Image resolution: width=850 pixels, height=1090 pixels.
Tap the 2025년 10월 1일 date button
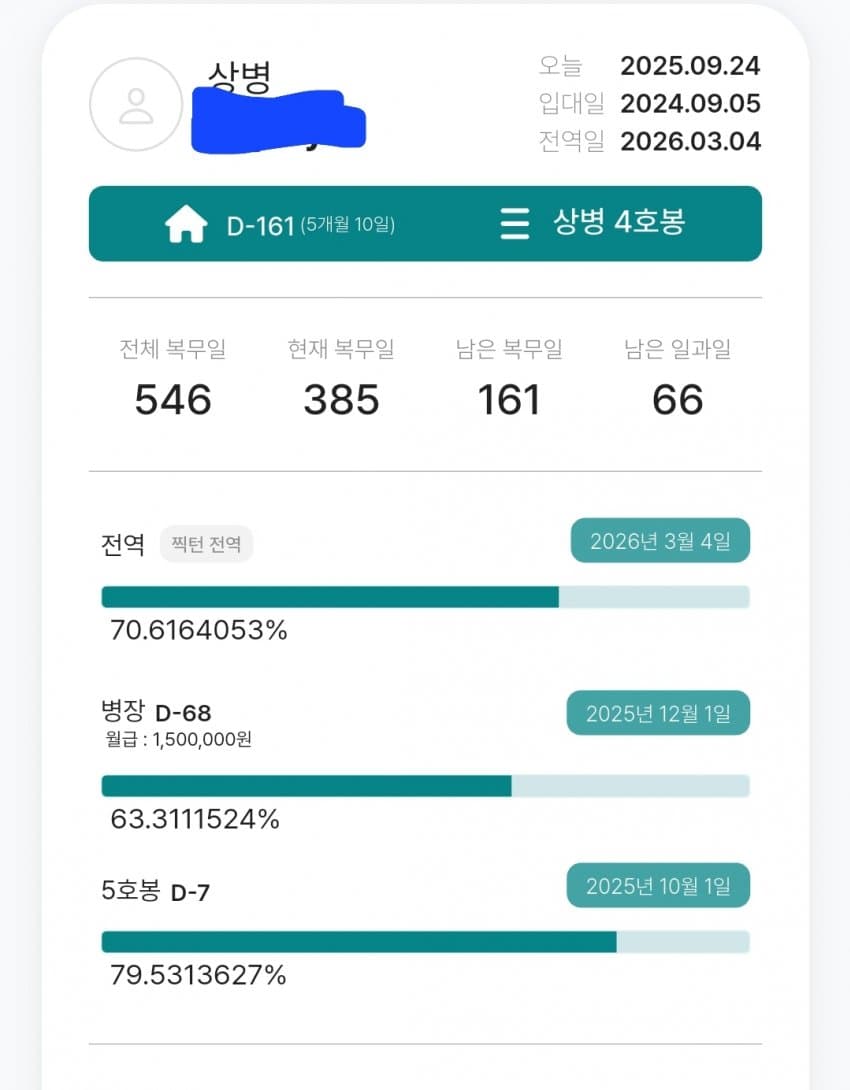tap(658, 886)
